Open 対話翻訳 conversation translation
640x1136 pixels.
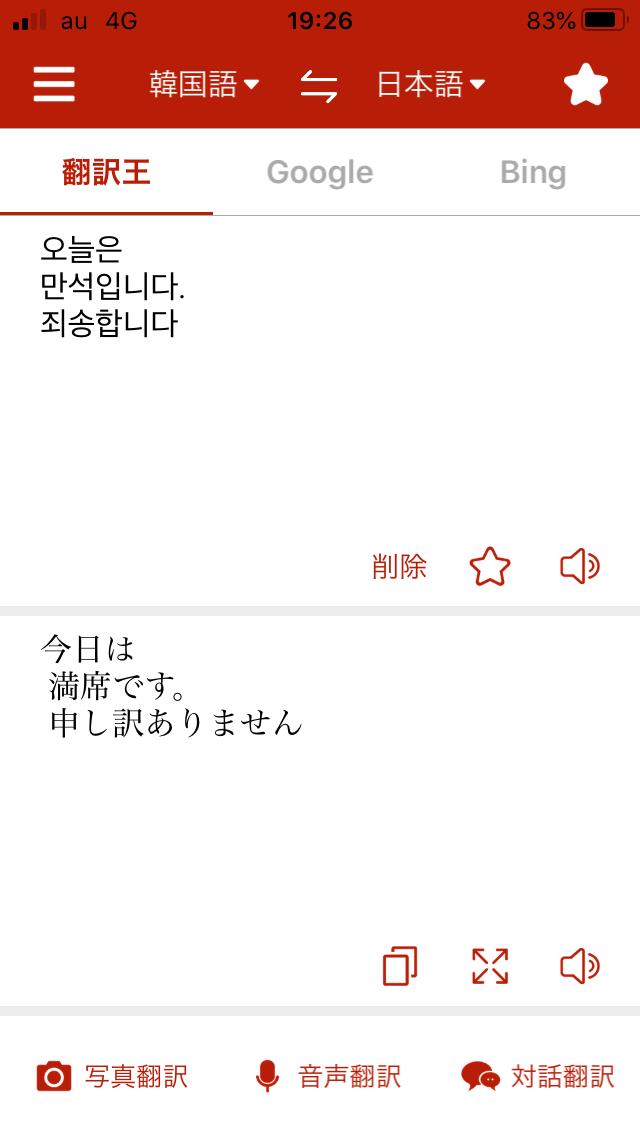pyautogui.click(x=538, y=1077)
